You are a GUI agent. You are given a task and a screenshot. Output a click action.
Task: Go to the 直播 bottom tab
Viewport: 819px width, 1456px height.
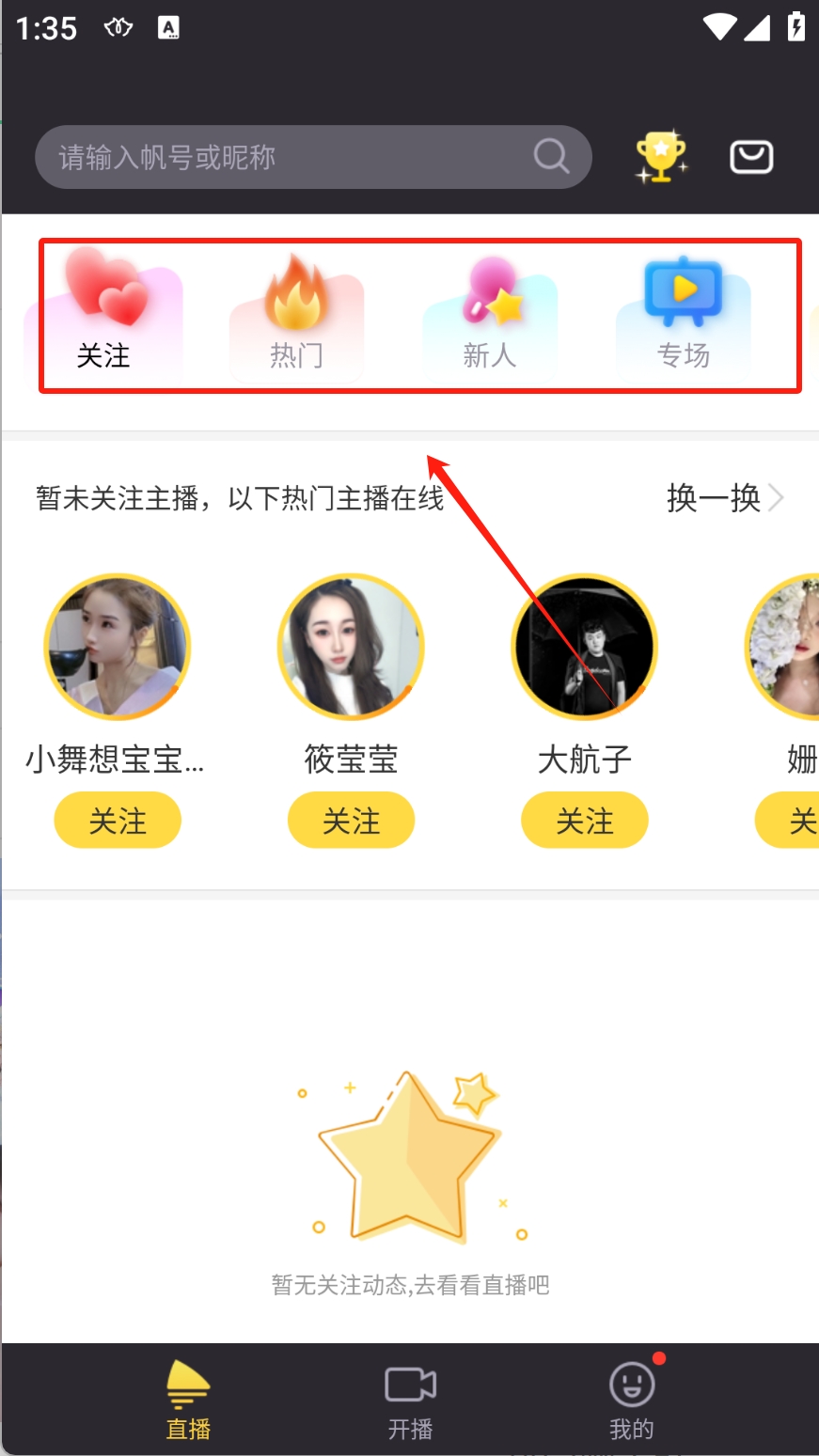(x=188, y=1401)
